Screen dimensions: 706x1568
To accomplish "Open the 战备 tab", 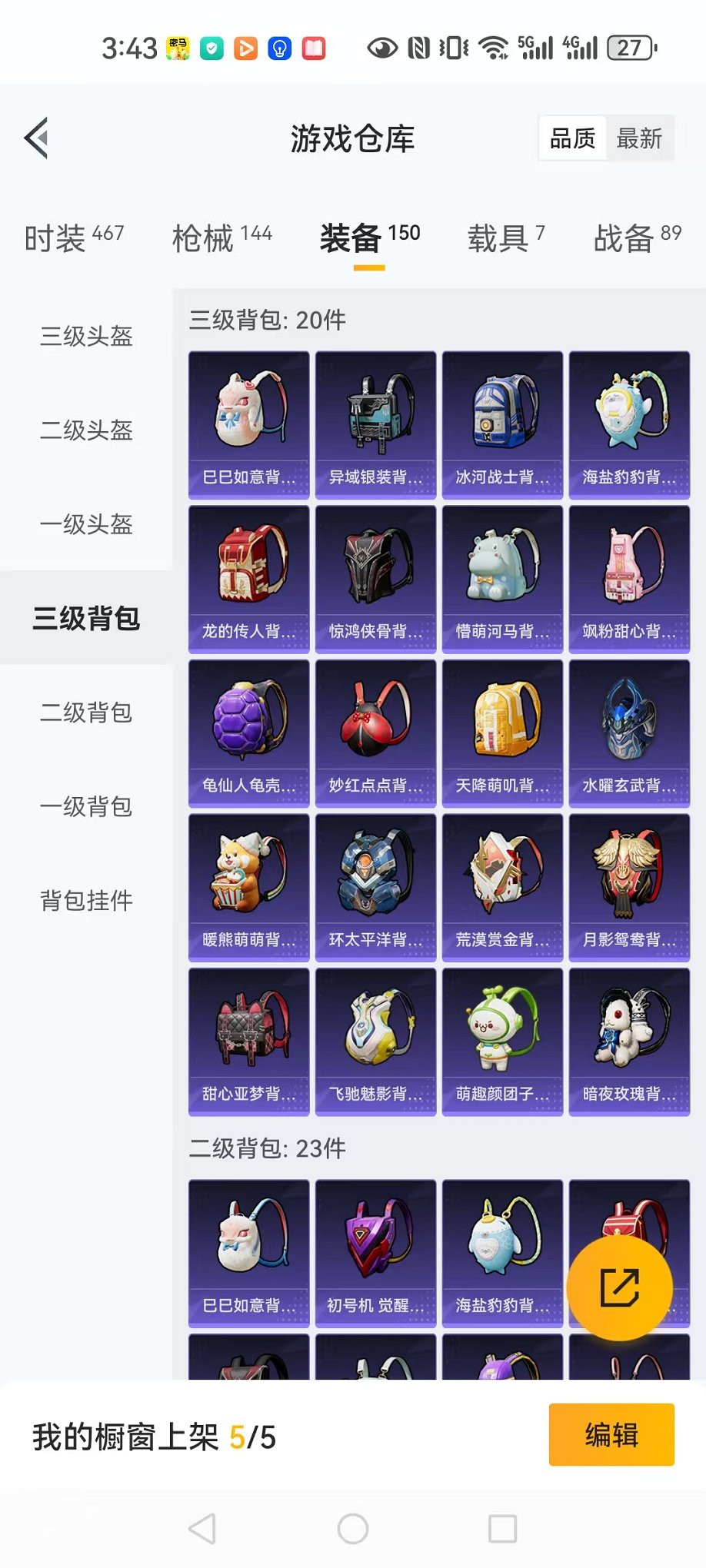I will click(637, 238).
